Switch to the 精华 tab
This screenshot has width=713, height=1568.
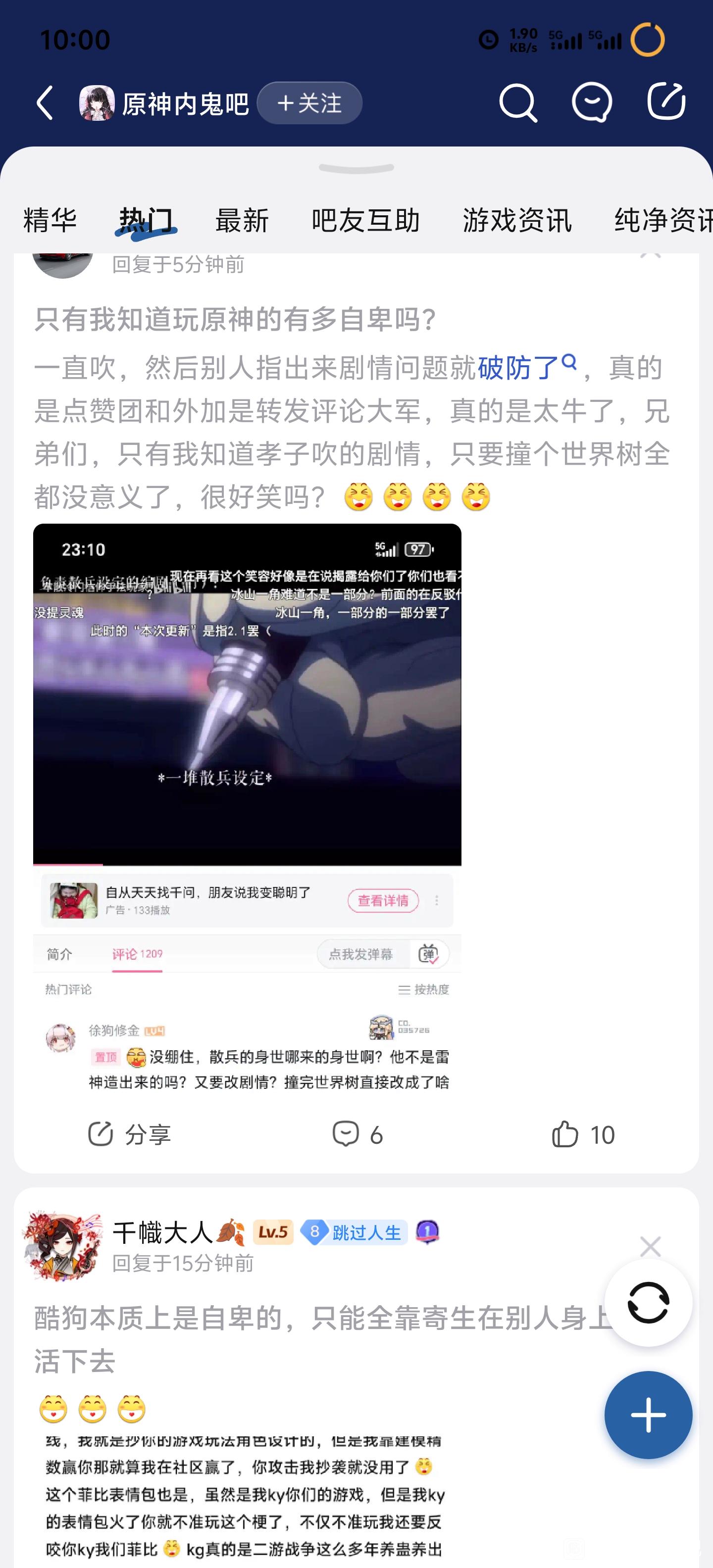[50, 220]
